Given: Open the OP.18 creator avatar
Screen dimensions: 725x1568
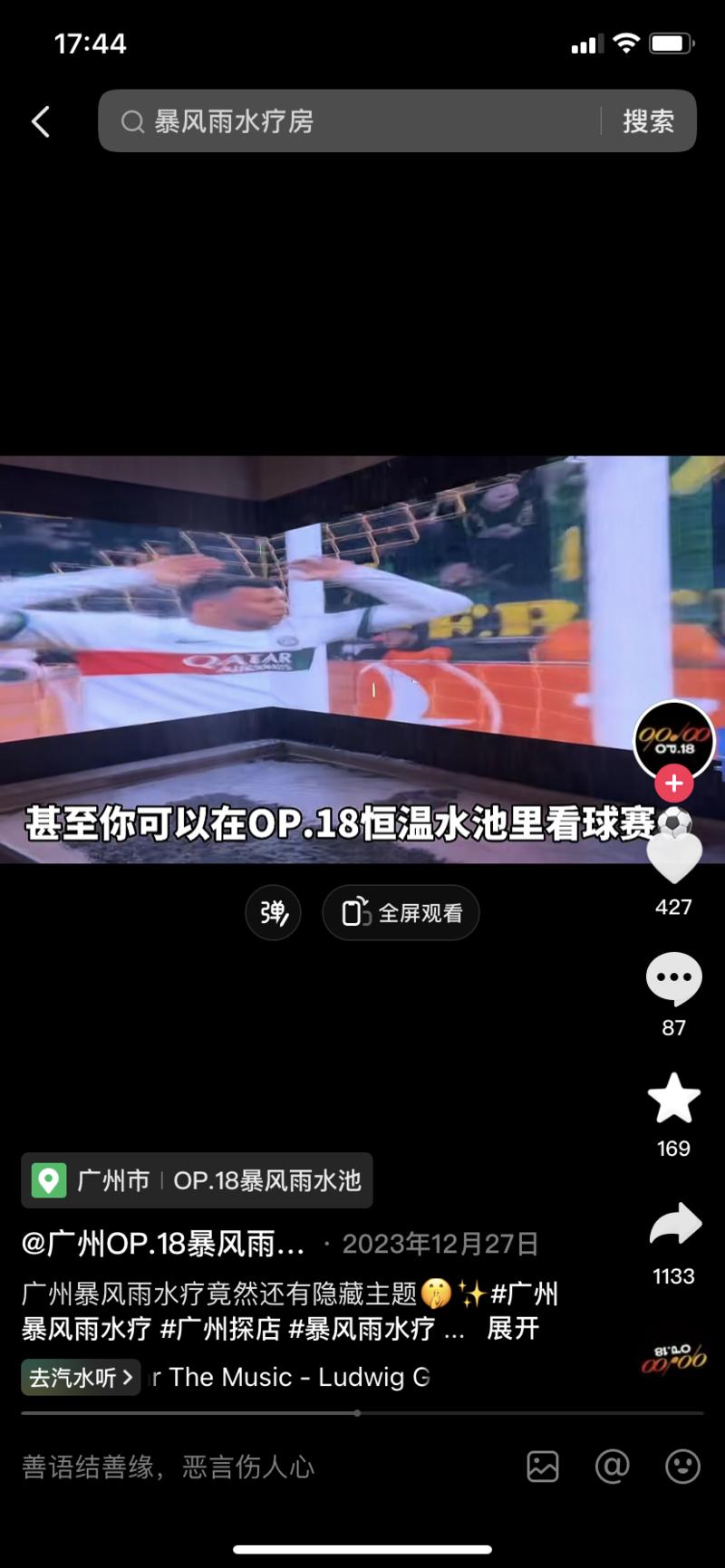Looking at the screenshot, I should click(x=673, y=740).
